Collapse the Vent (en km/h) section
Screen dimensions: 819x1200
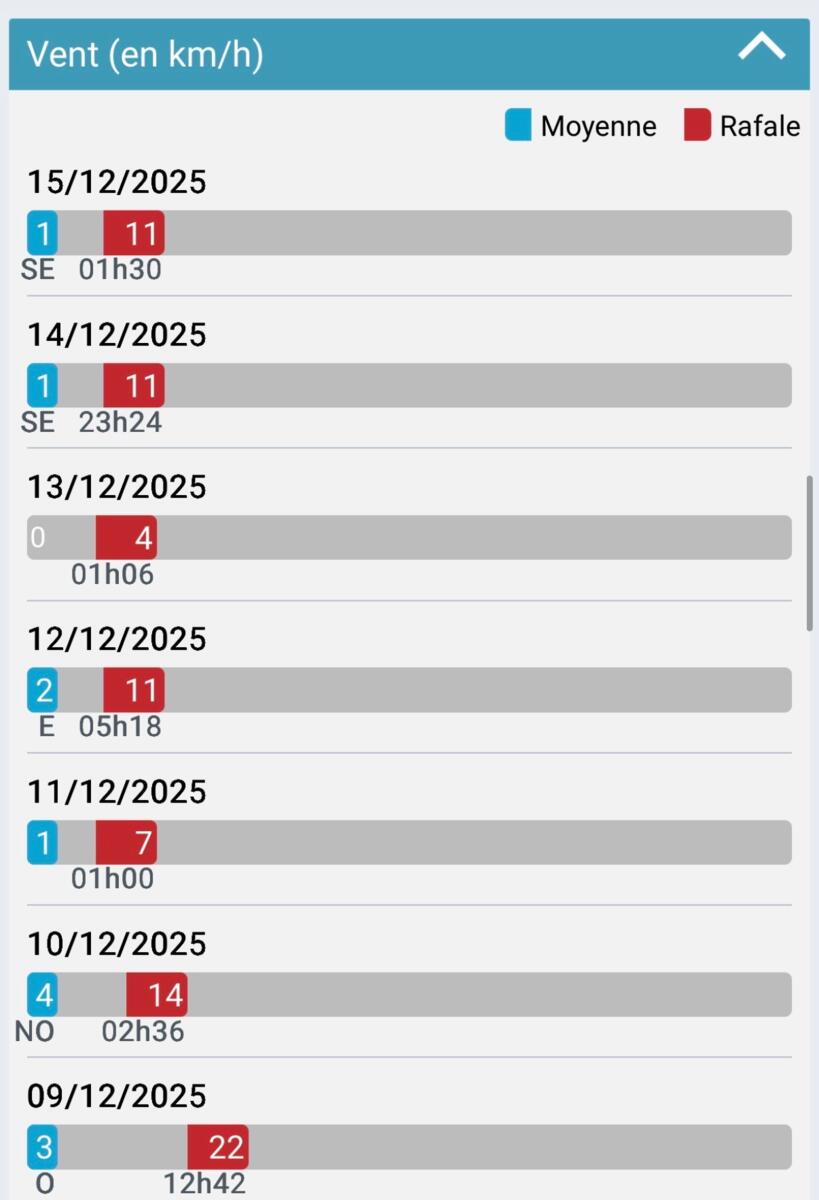pyautogui.click(x=761, y=49)
